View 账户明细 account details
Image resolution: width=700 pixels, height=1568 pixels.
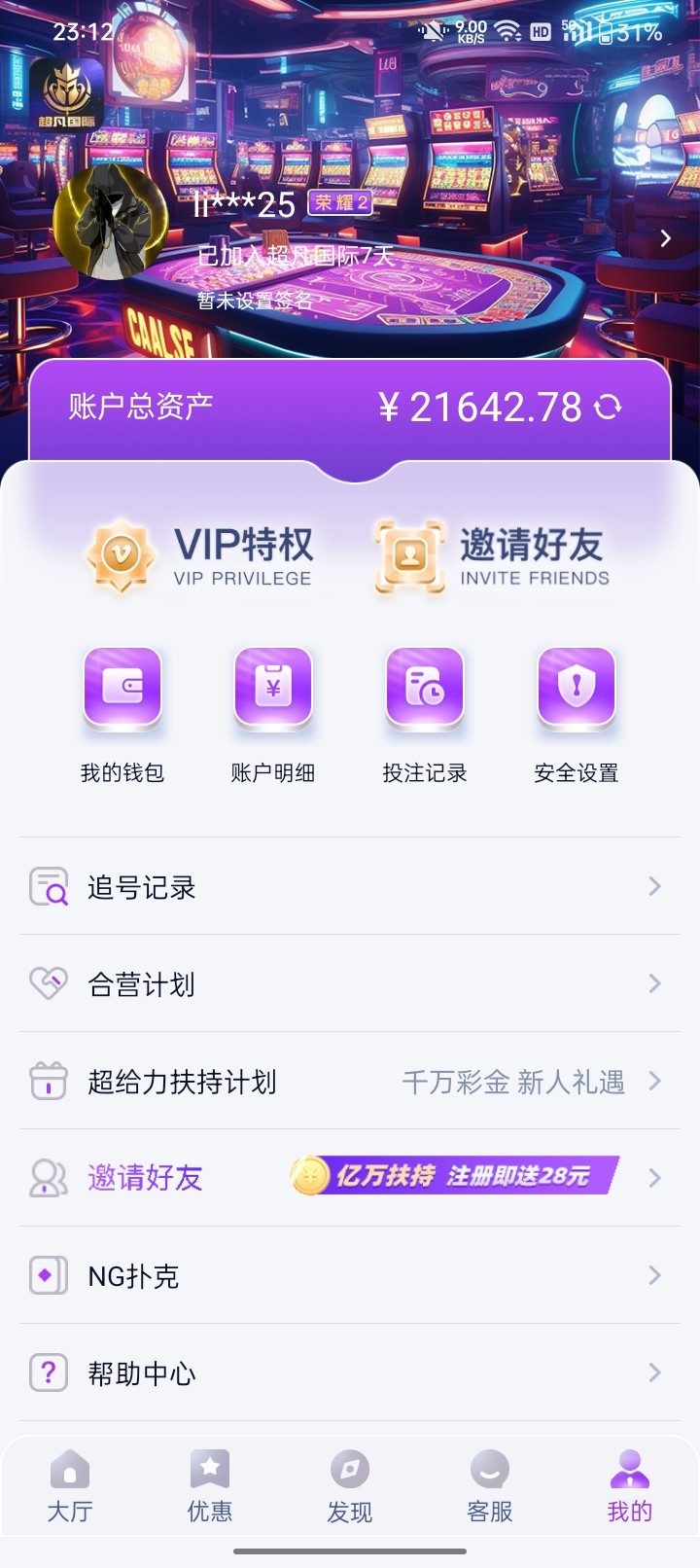click(x=273, y=715)
